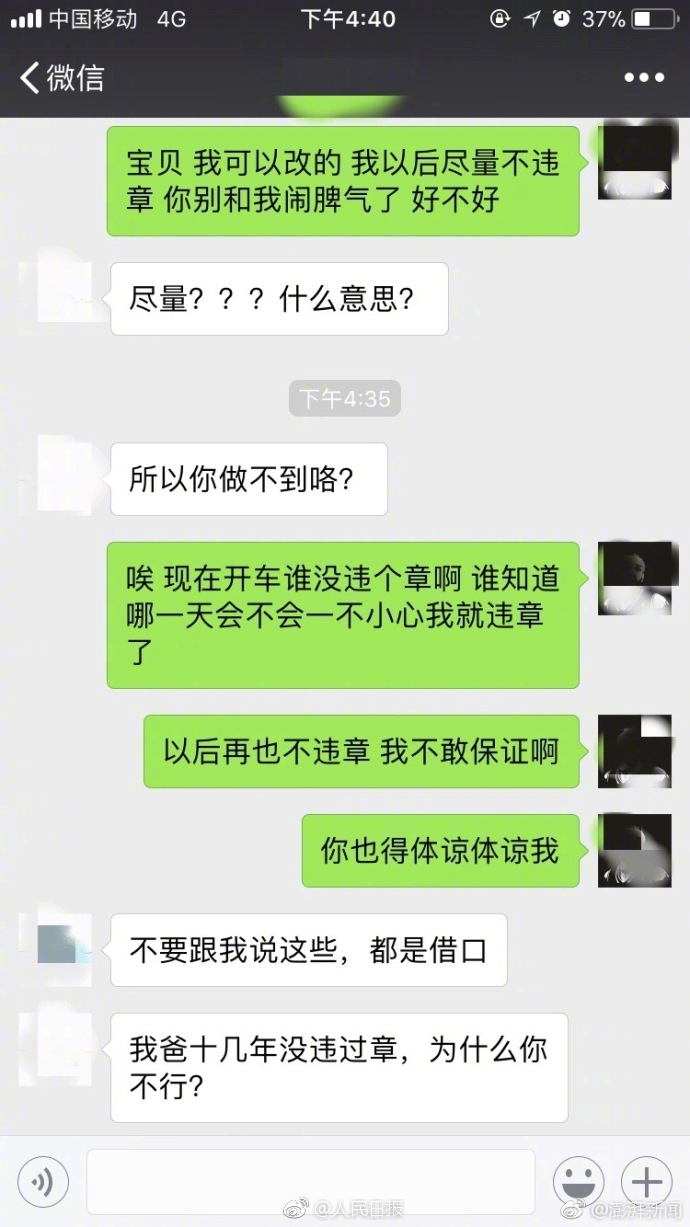
Task: Open the three-dot chat info menu
Action: pyautogui.click(x=644, y=78)
